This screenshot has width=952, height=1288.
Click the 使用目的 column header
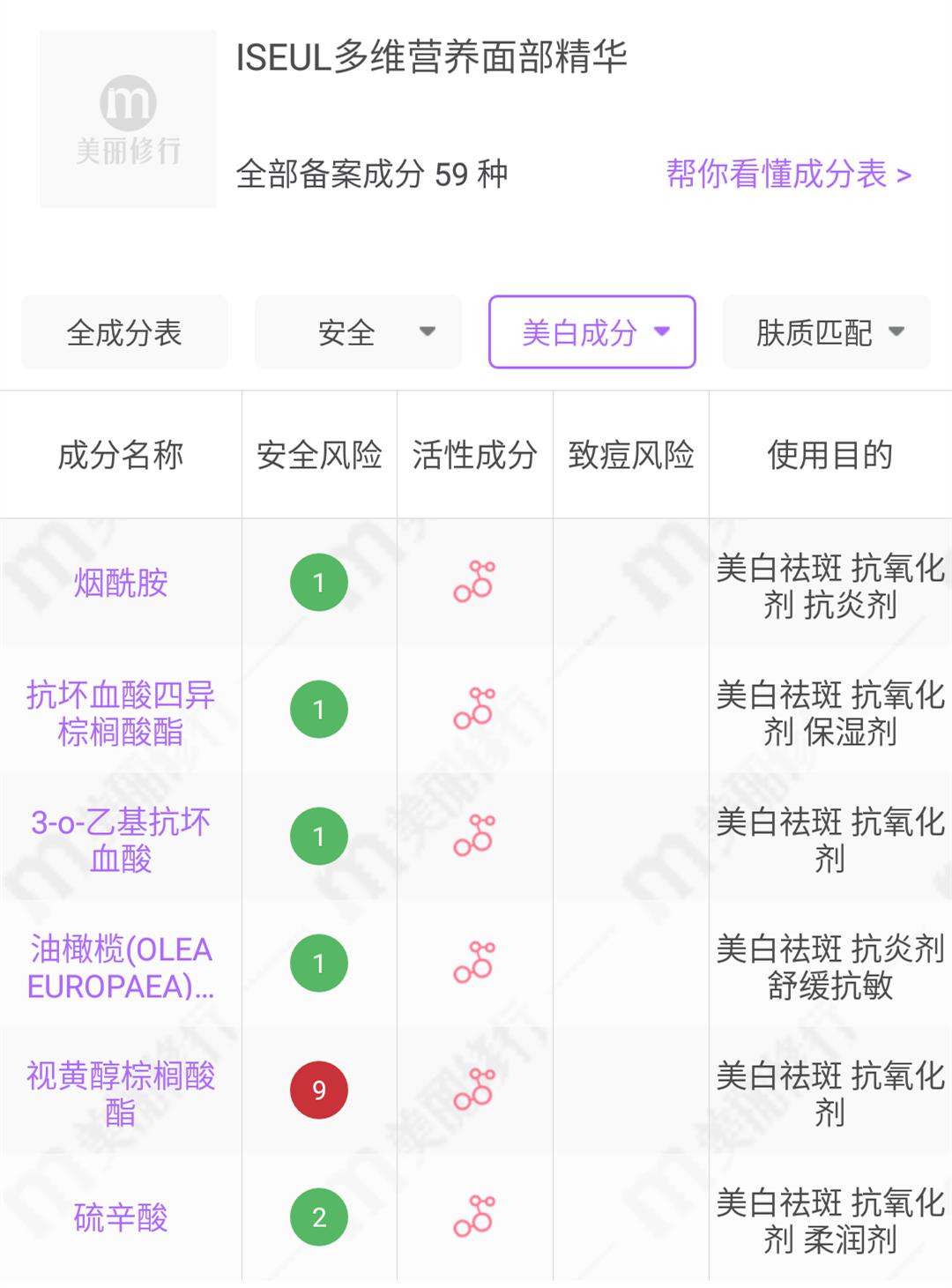pyautogui.click(x=829, y=455)
